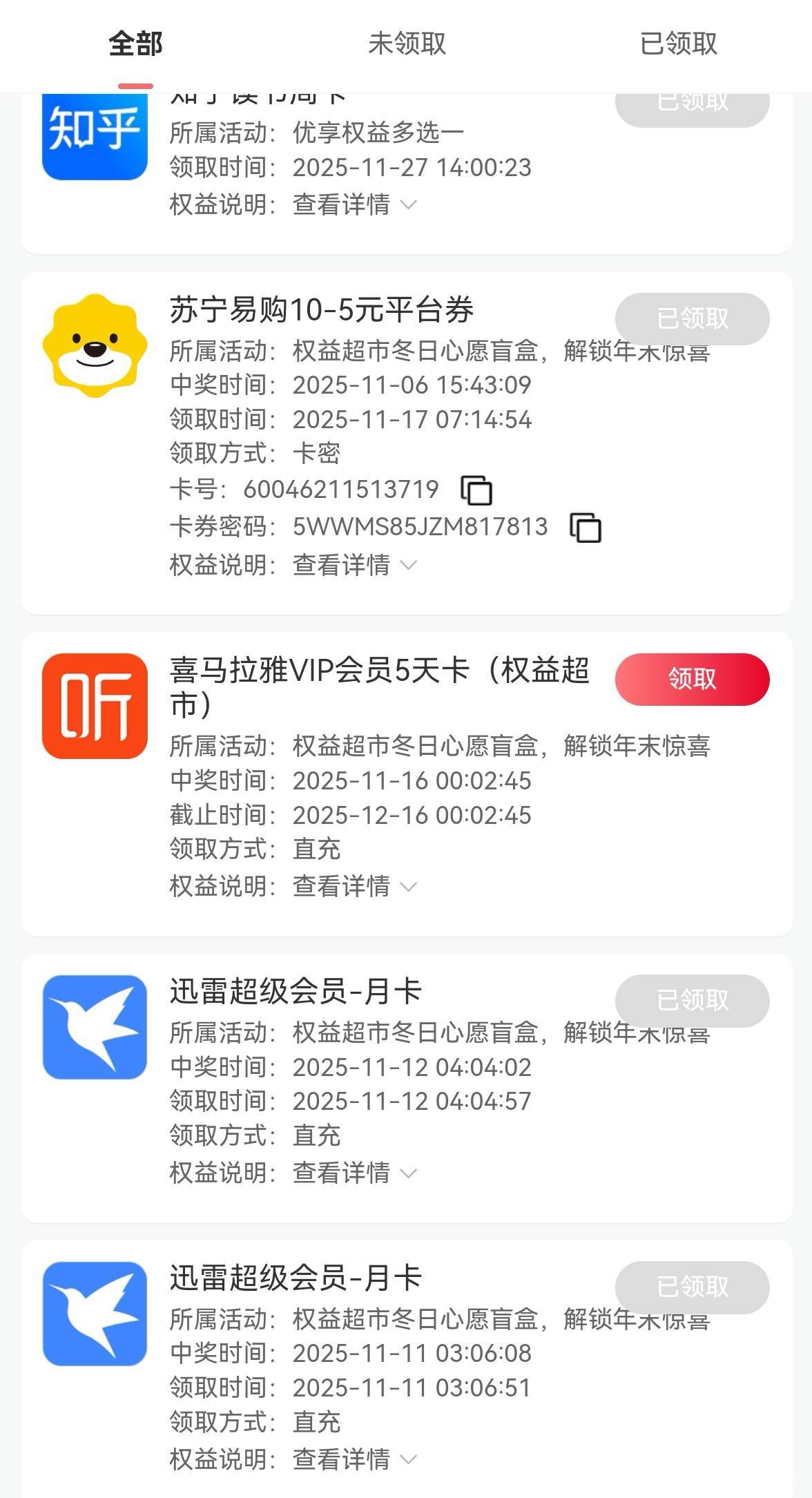Switch to the 已领取 tab
The height and width of the screenshot is (1498, 812).
[x=678, y=44]
